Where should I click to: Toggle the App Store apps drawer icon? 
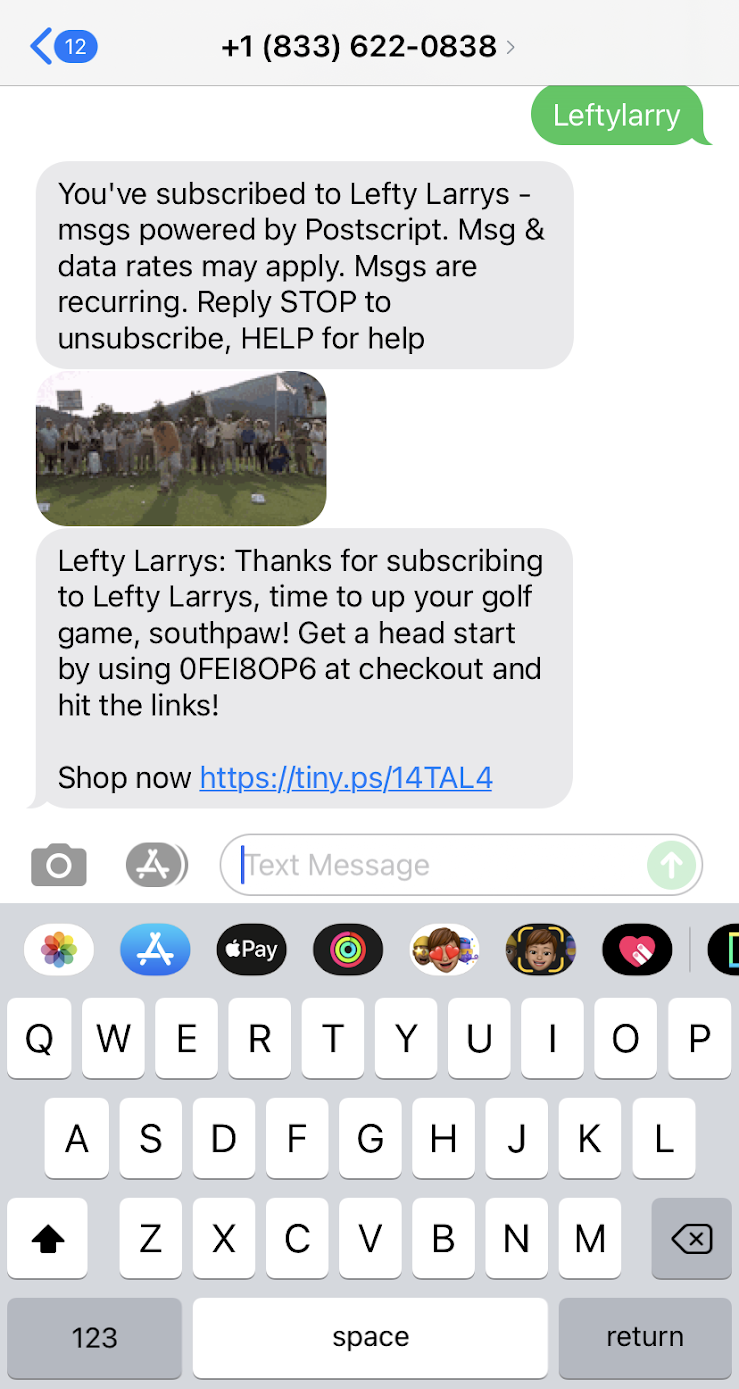(156, 865)
